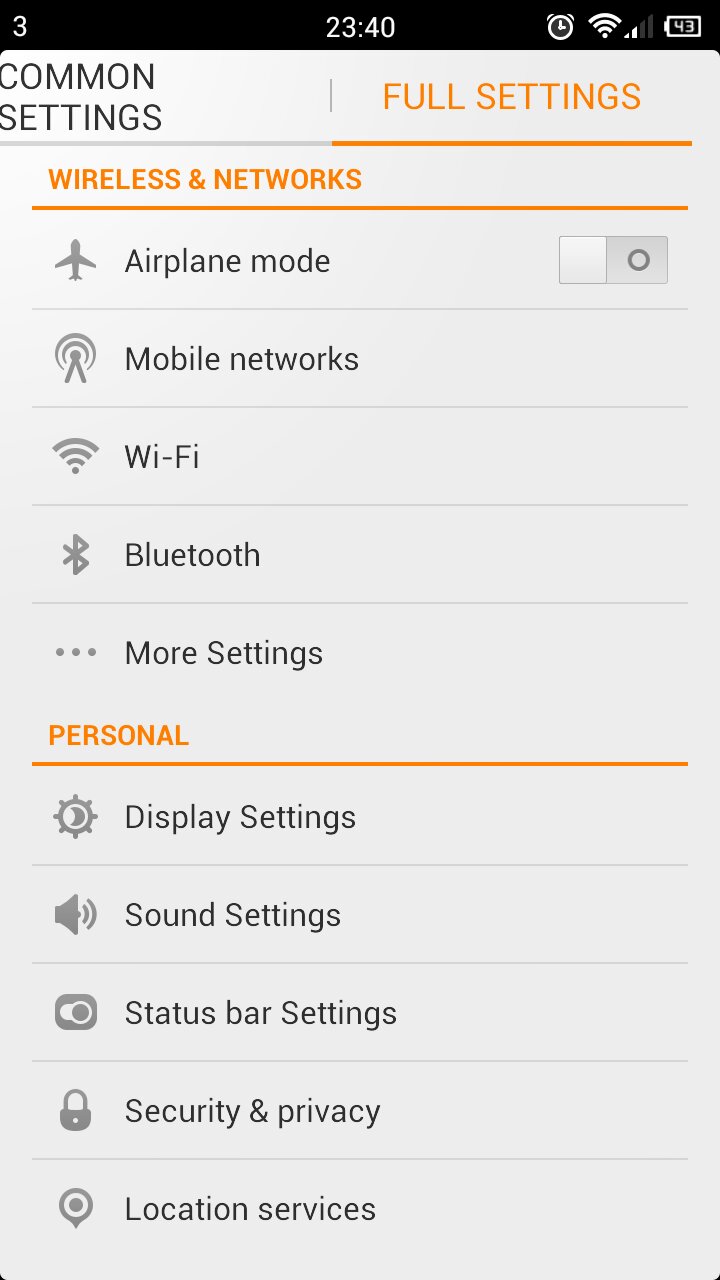This screenshot has height=1280, width=720.
Task: Open Mobile networks settings
Action: click(x=241, y=359)
